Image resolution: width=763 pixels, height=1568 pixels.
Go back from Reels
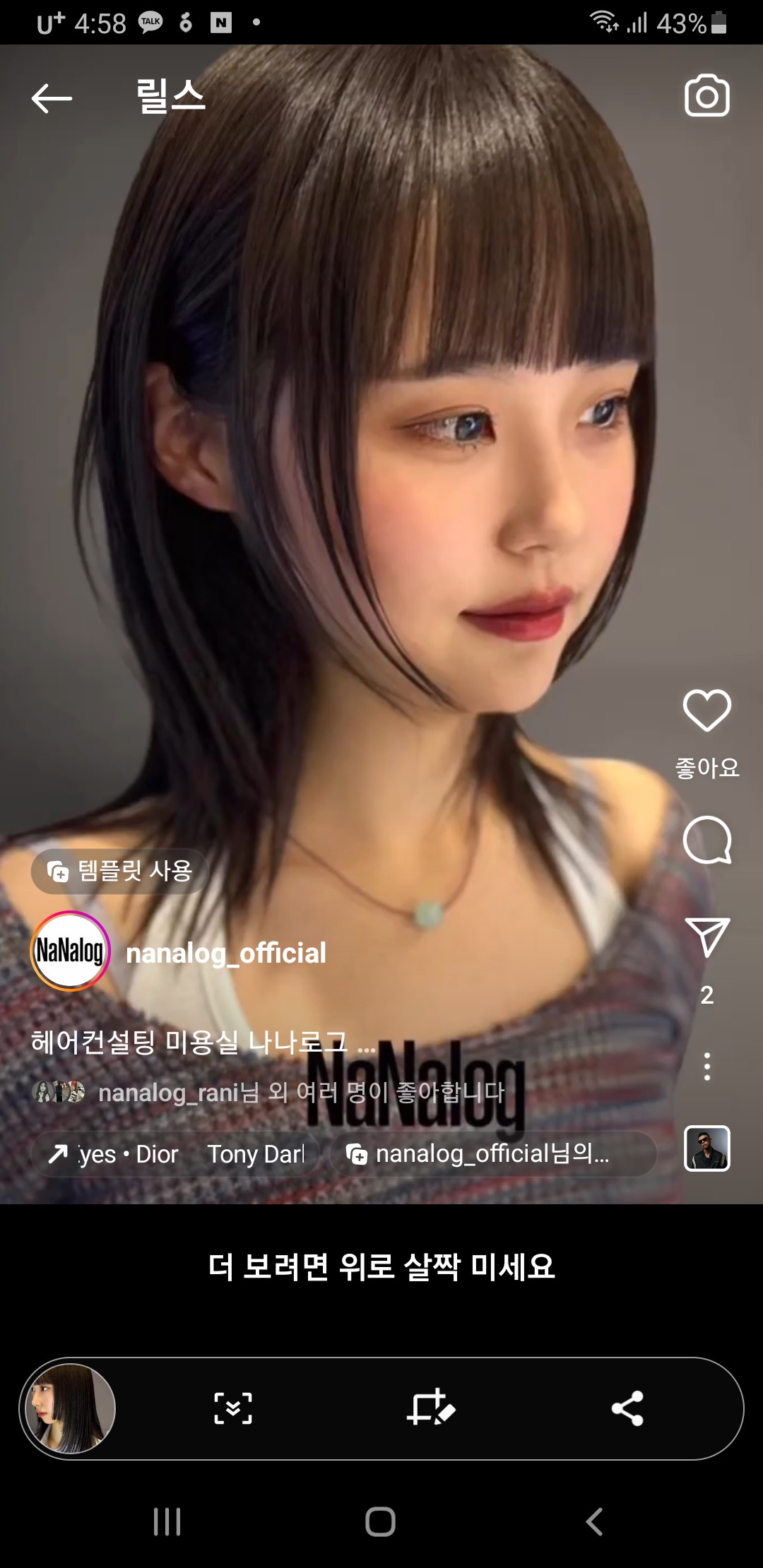[x=52, y=97]
